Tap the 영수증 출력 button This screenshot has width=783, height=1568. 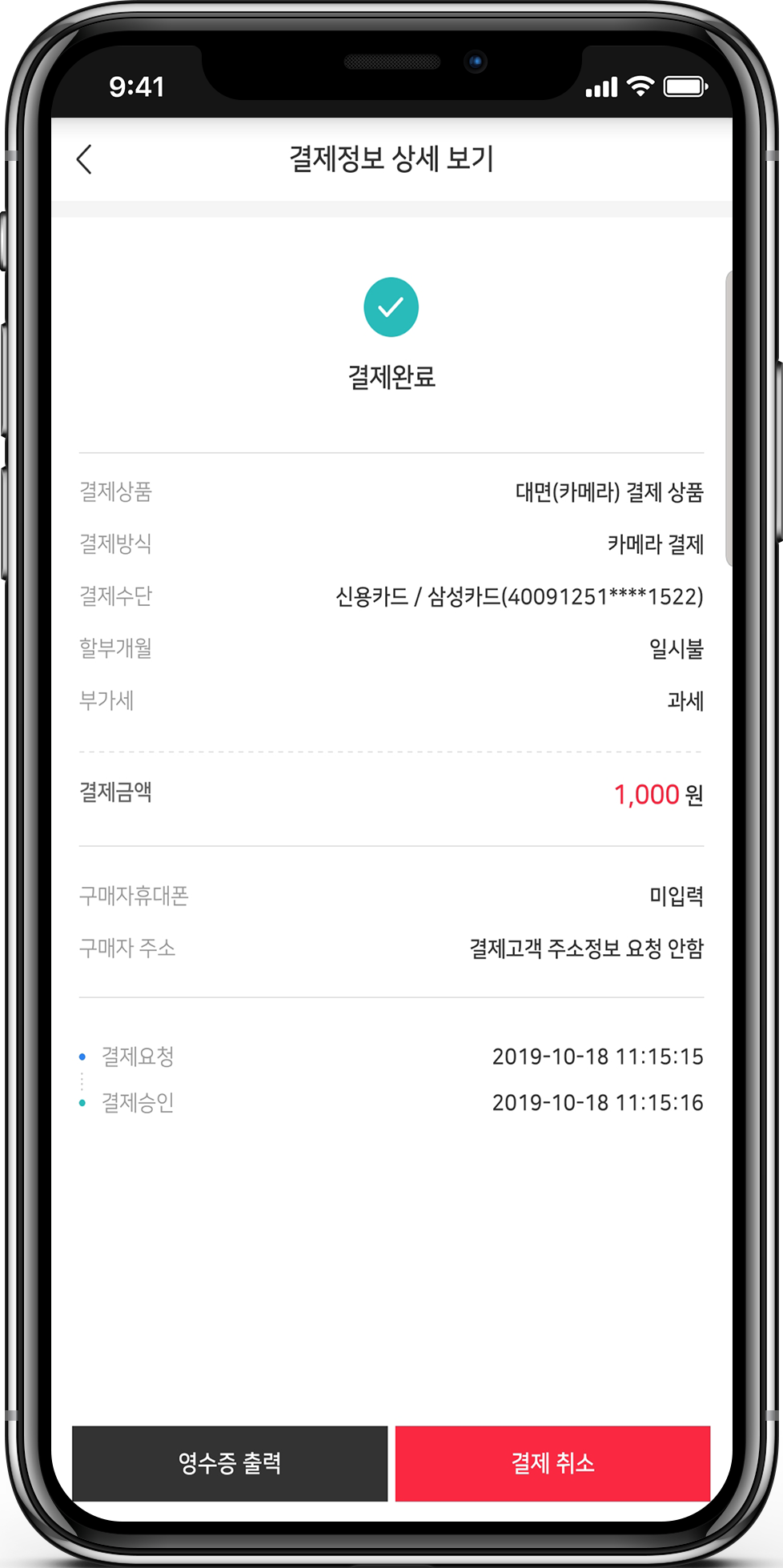(230, 1463)
